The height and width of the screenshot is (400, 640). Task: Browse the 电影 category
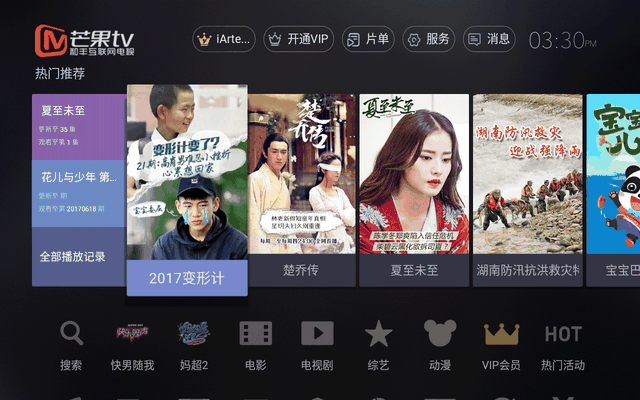pos(256,345)
